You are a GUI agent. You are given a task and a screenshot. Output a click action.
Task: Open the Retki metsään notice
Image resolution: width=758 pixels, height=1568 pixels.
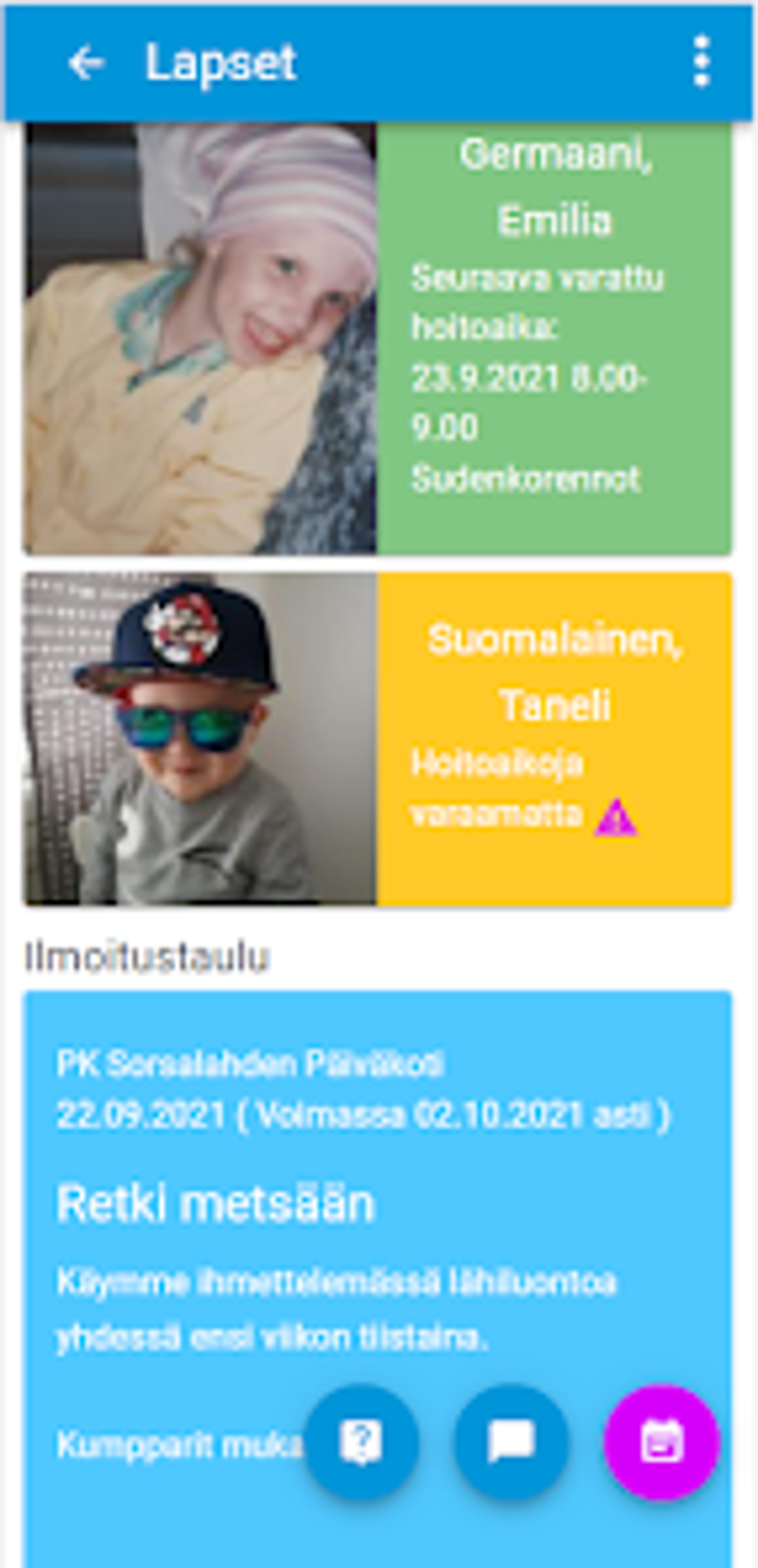click(x=378, y=1279)
